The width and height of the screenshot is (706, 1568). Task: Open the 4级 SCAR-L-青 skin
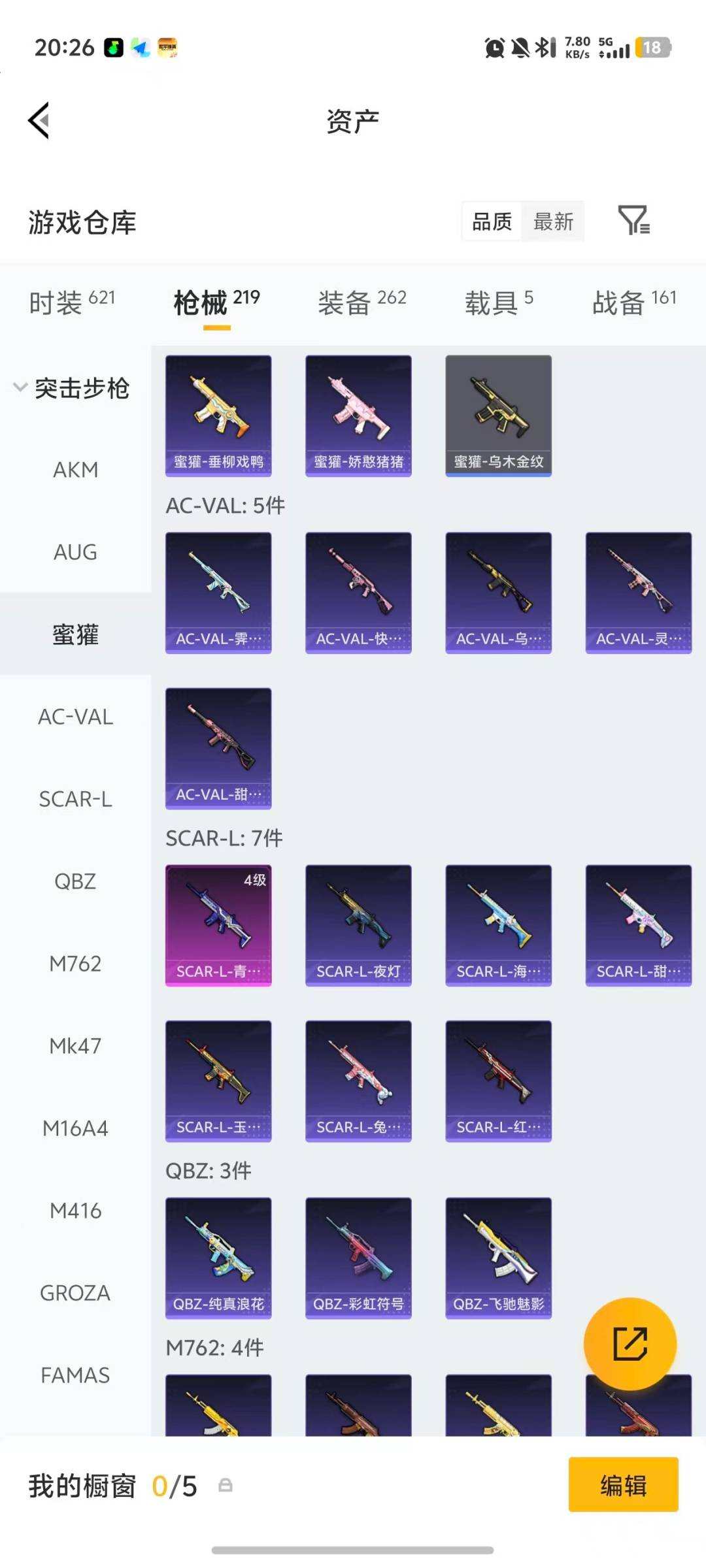[218, 925]
